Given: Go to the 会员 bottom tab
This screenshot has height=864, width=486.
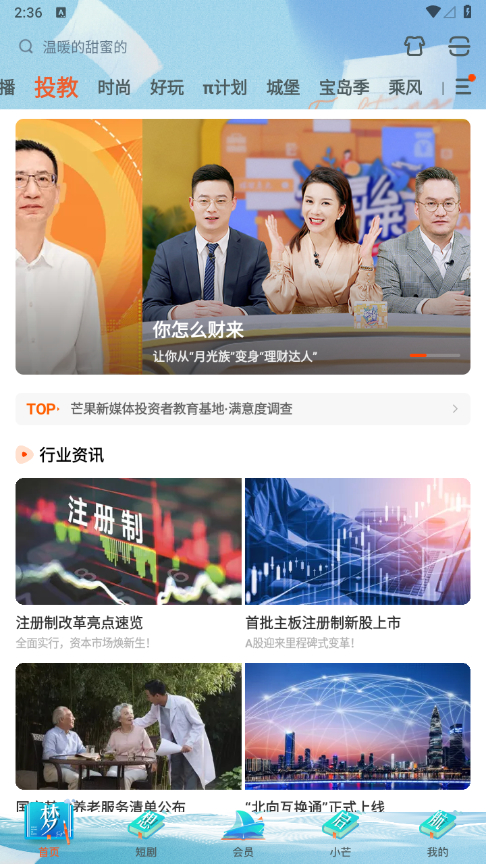Looking at the screenshot, I should pyautogui.click(x=243, y=835).
